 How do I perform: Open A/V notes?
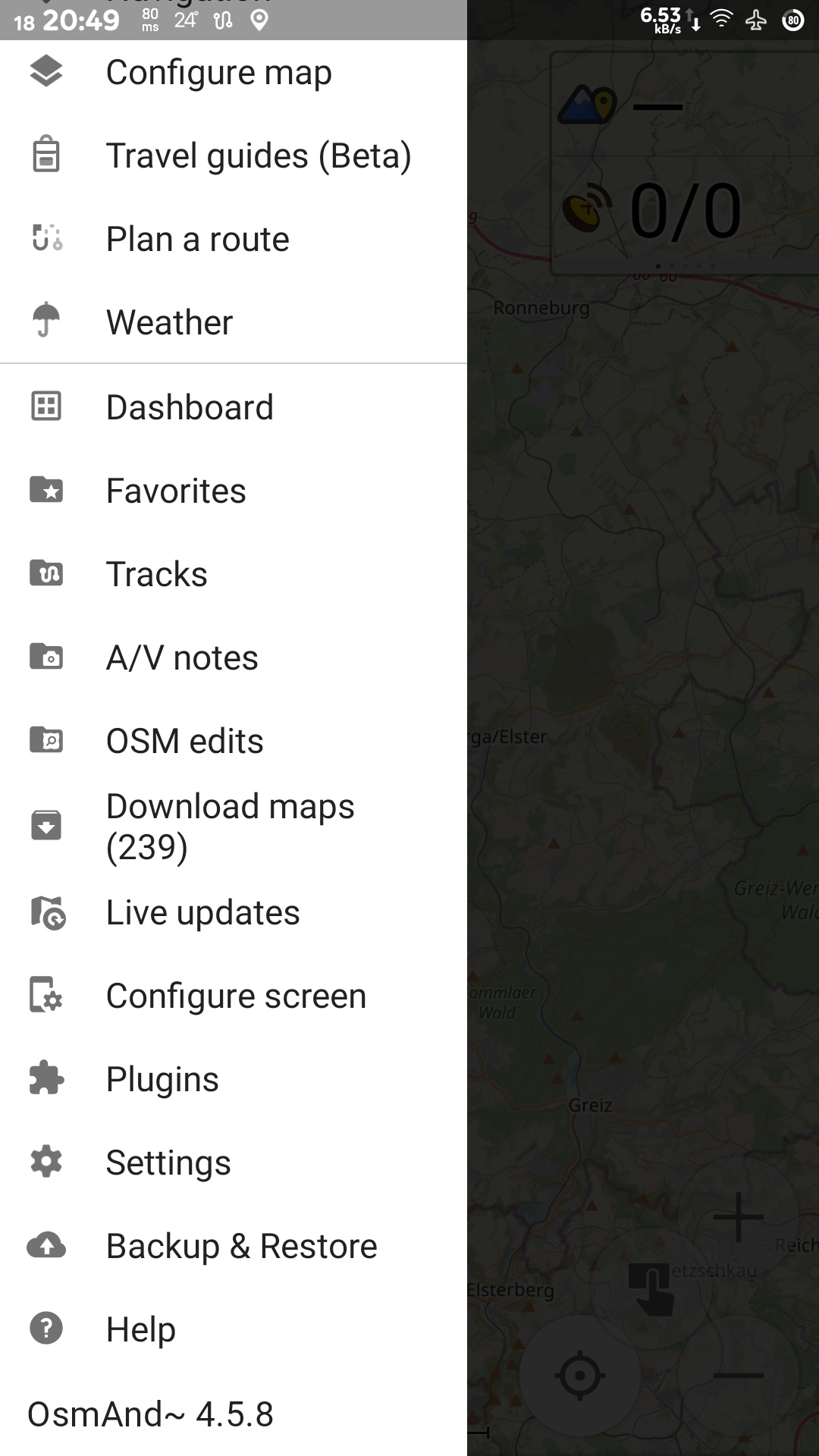[x=182, y=658]
